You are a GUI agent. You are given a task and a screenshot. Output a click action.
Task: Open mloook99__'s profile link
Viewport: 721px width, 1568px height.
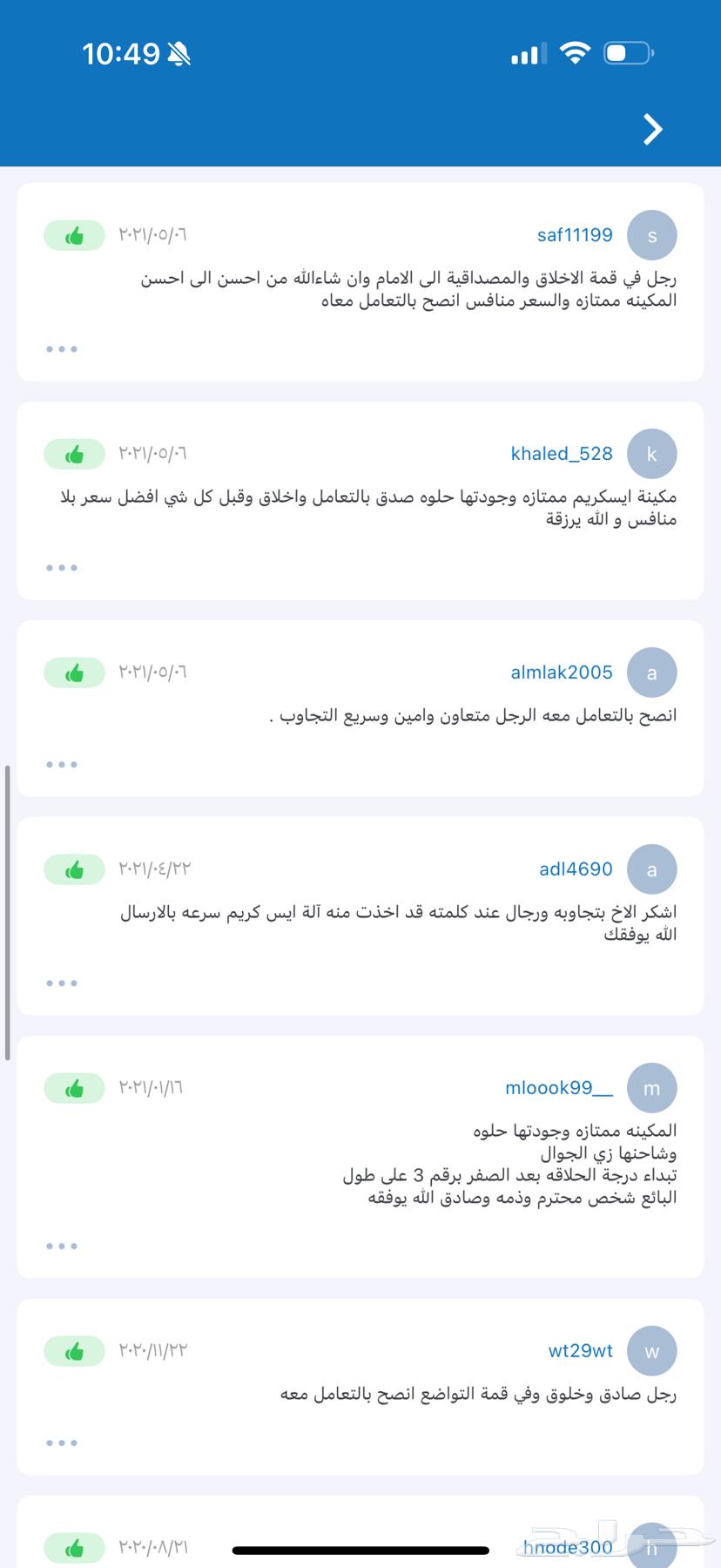coord(559,1088)
